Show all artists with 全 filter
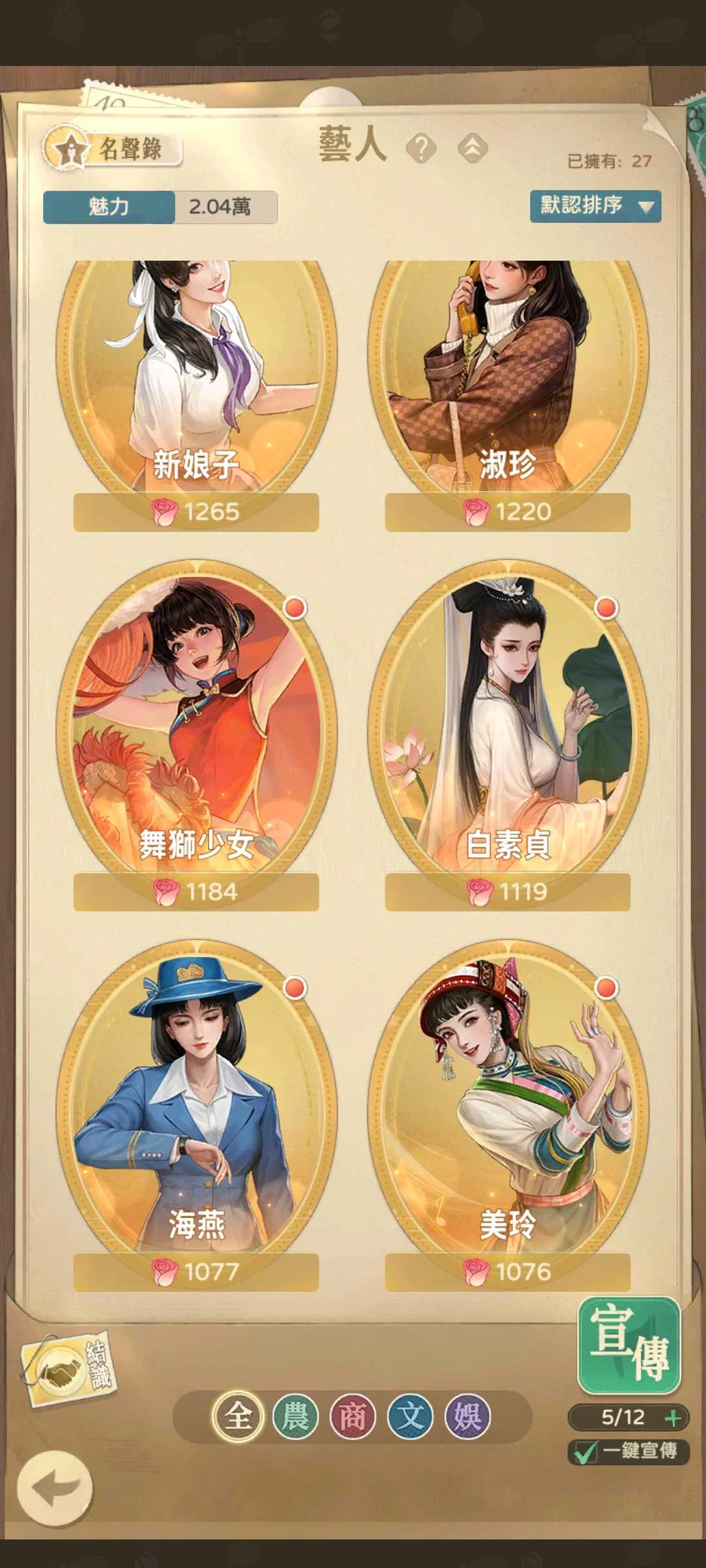The width and height of the screenshot is (706, 1568). click(x=238, y=1417)
